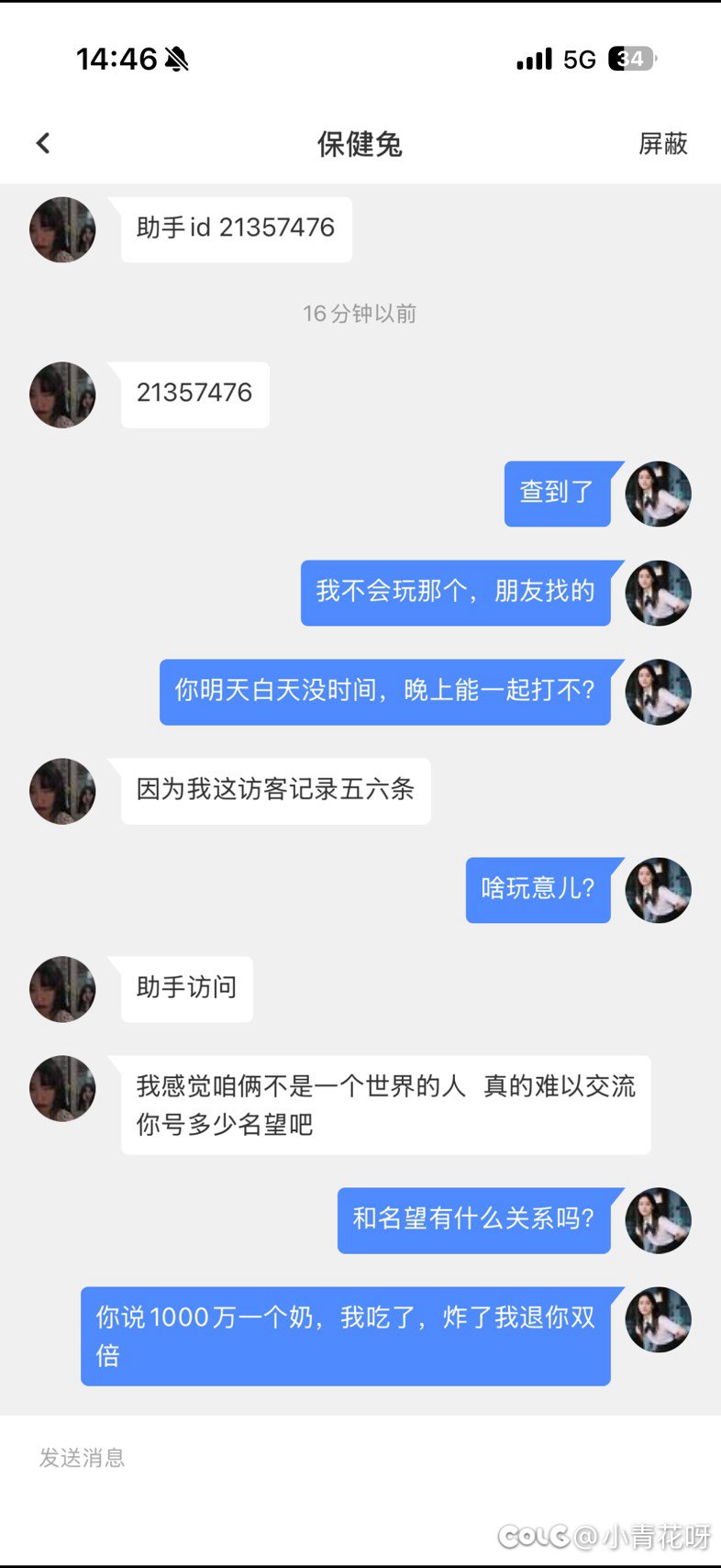Viewport: 721px width, 1568px height.
Task: Tap the cellular signal strength bars
Action: [534, 58]
